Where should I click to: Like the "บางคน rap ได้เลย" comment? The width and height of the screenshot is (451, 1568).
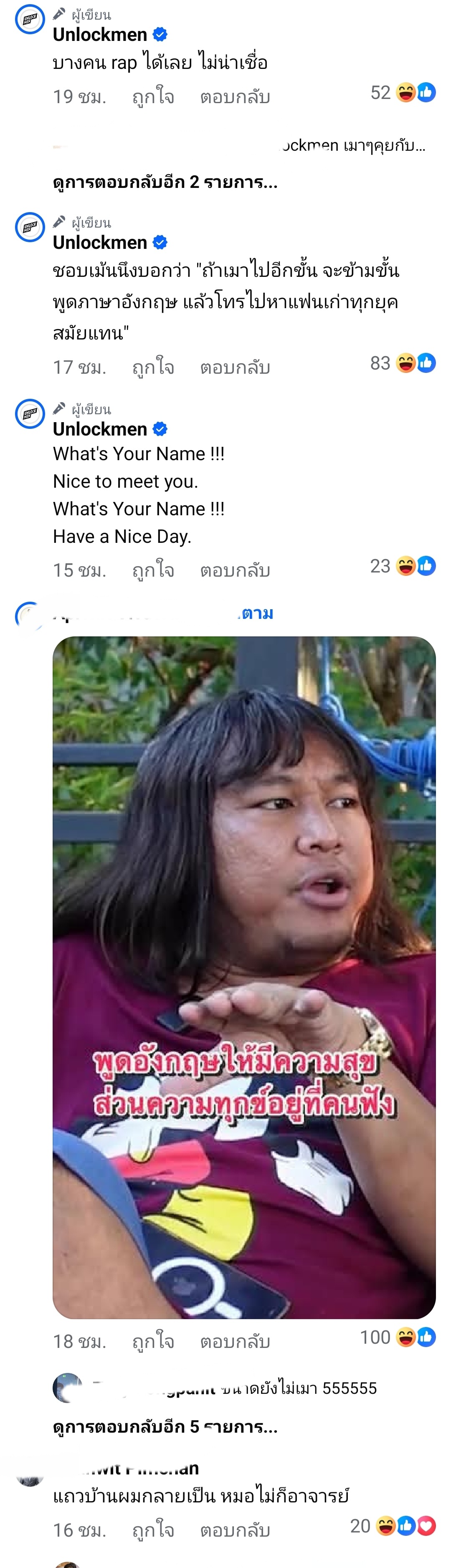point(153,97)
